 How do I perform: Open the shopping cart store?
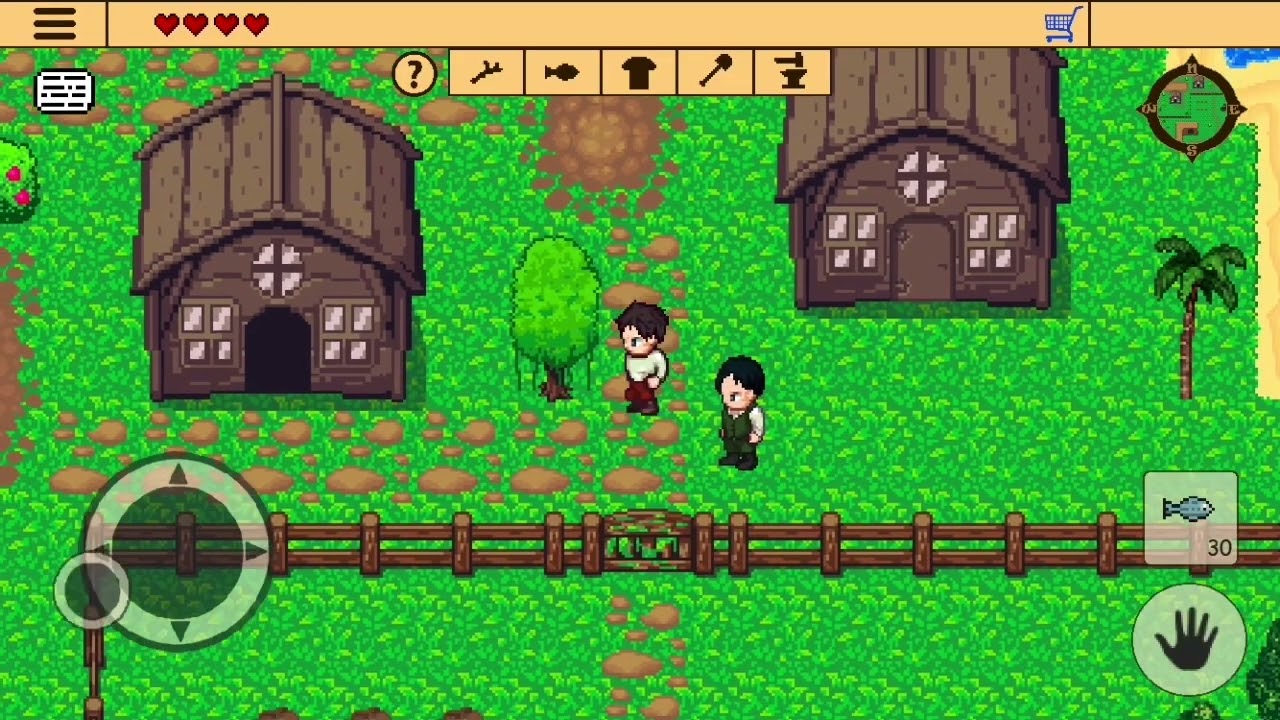click(1063, 24)
